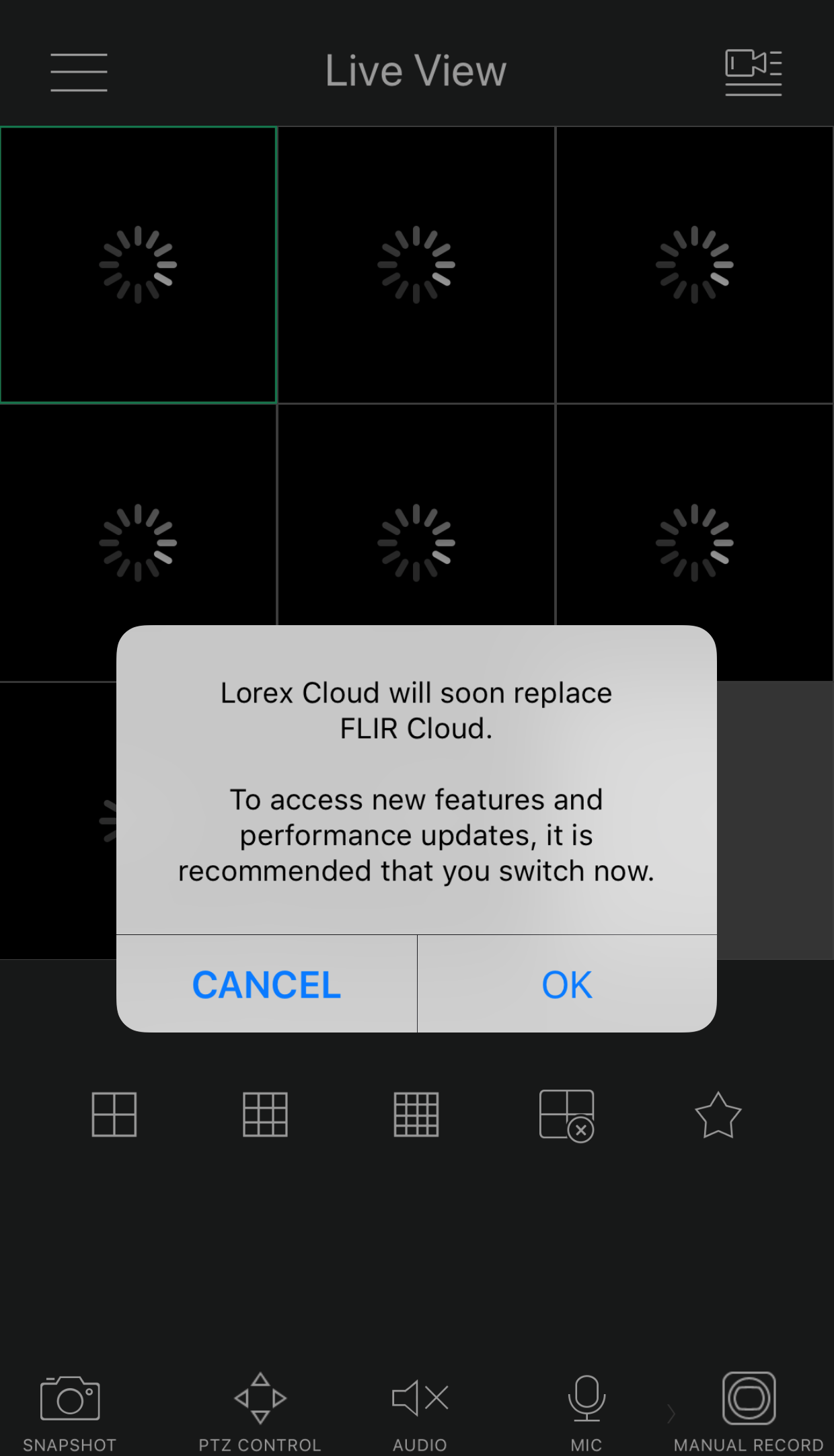Activate the mic

click(586, 1408)
